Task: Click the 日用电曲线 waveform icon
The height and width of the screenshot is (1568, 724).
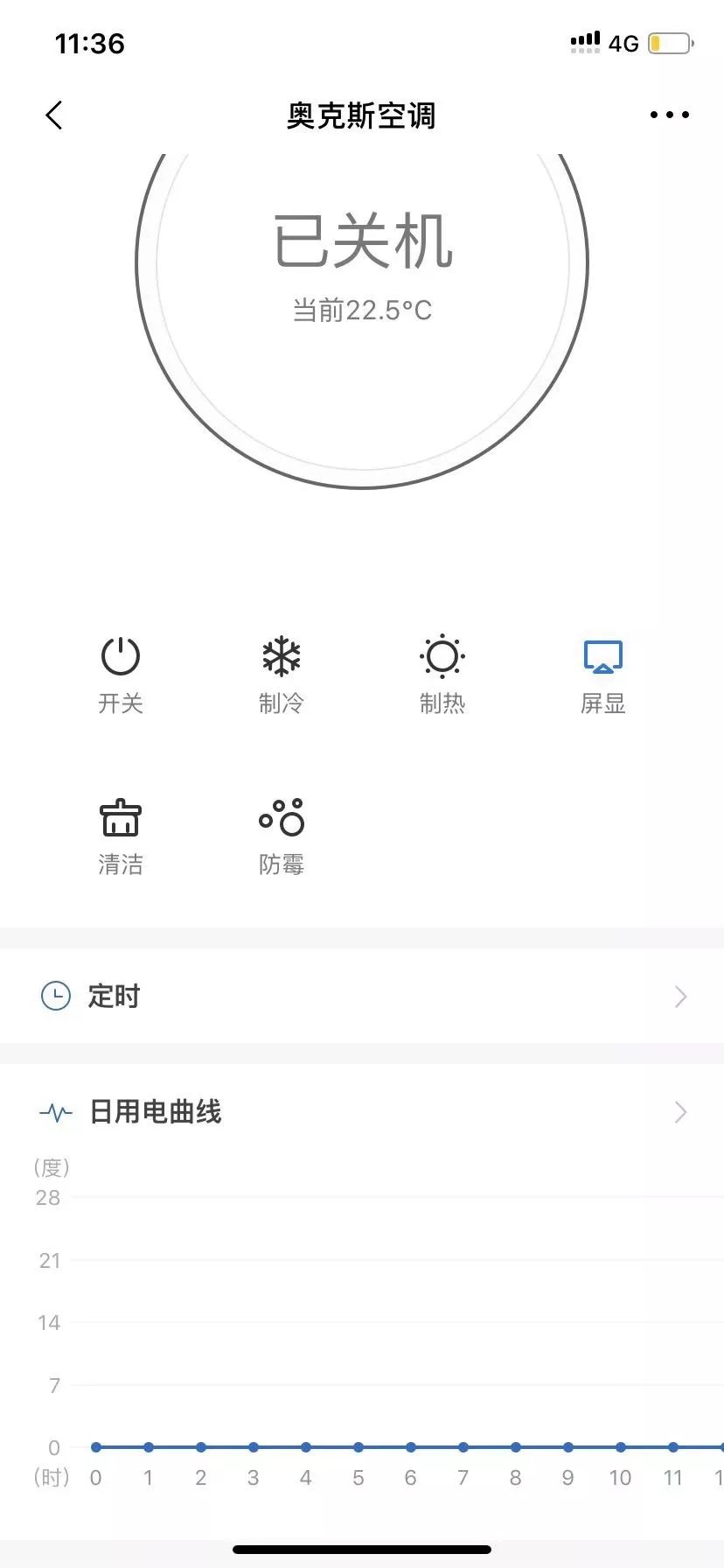Action: pyautogui.click(x=54, y=1112)
